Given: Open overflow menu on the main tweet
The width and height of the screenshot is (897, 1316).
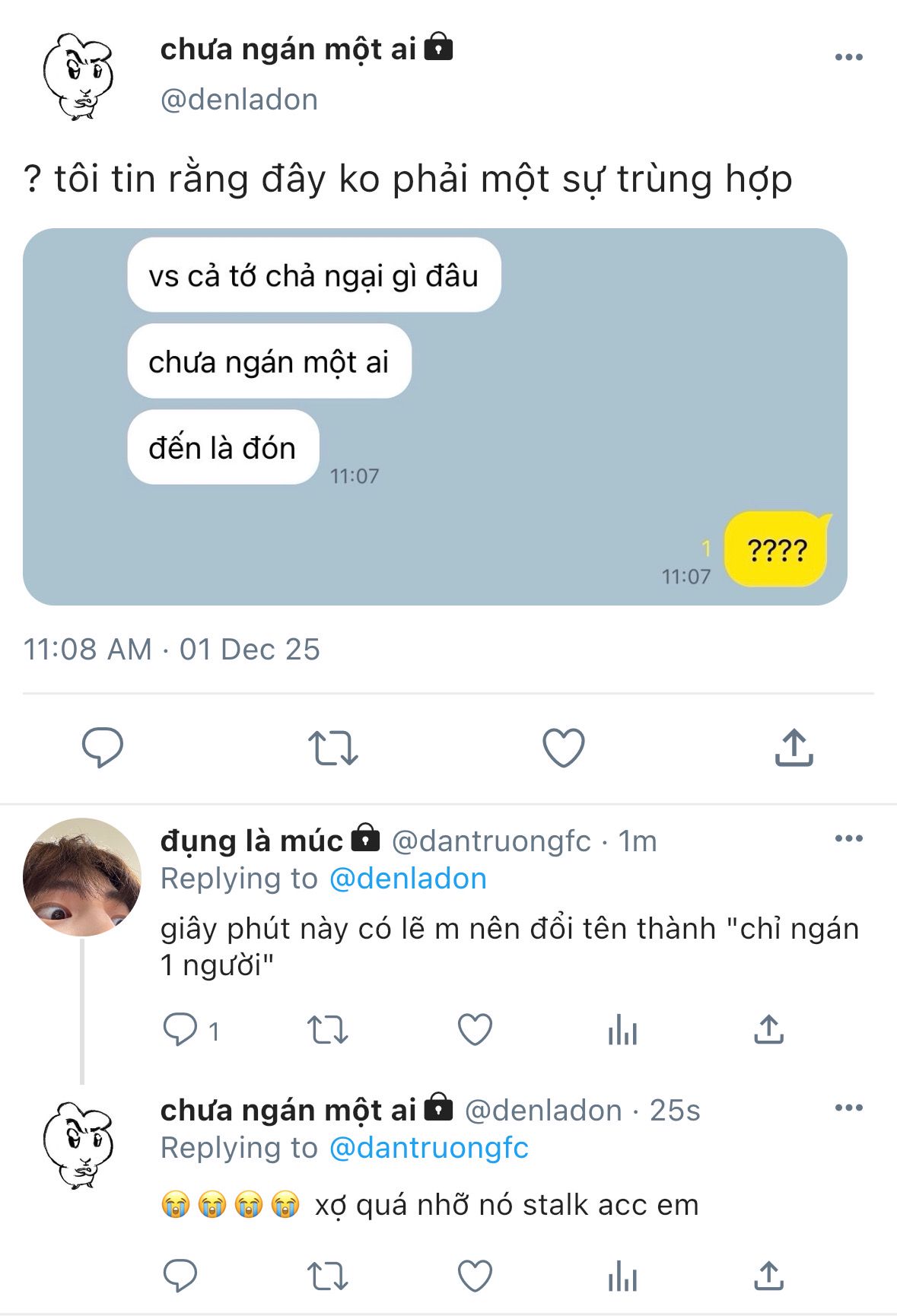Looking at the screenshot, I should pos(848,57).
